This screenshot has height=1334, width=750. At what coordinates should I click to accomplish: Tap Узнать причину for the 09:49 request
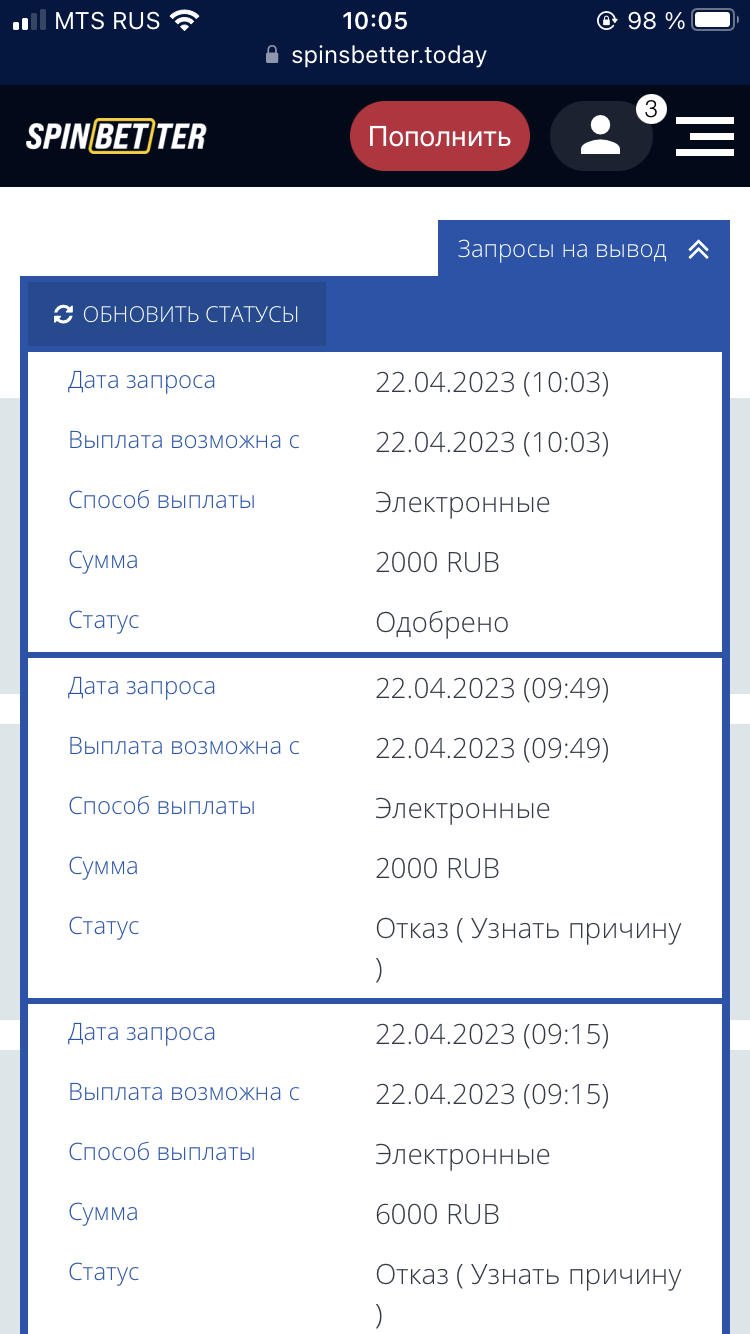click(x=576, y=929)
